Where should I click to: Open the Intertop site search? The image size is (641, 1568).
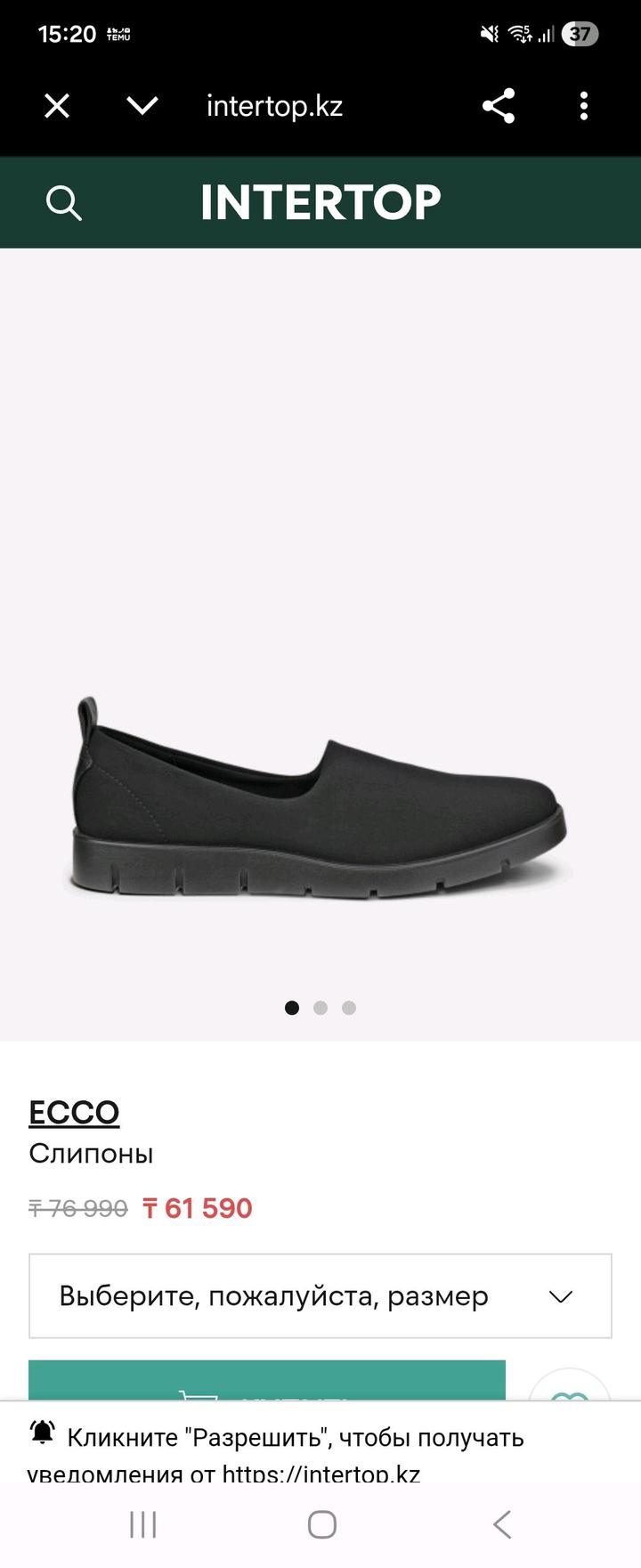coord(64,203)
